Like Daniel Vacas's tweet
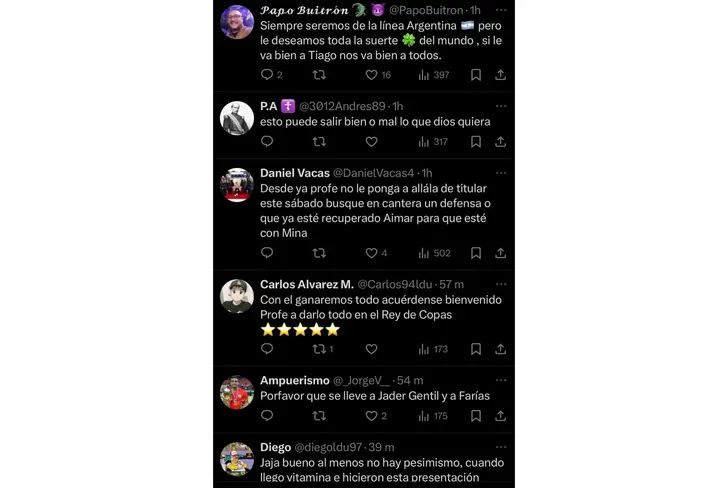Screen dimensions: 728x488 (x=371, y=253)
